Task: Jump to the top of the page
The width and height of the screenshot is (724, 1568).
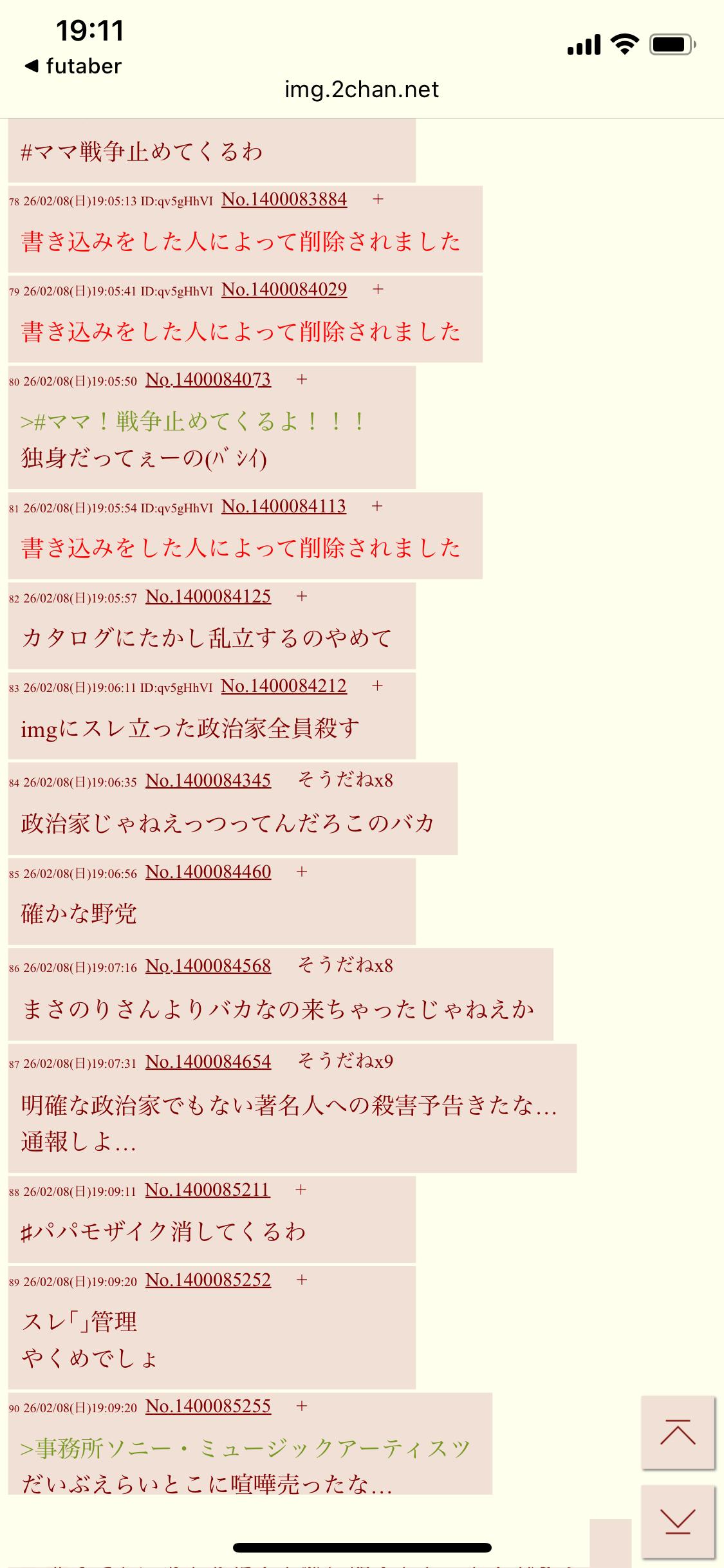Action: 678,1432
